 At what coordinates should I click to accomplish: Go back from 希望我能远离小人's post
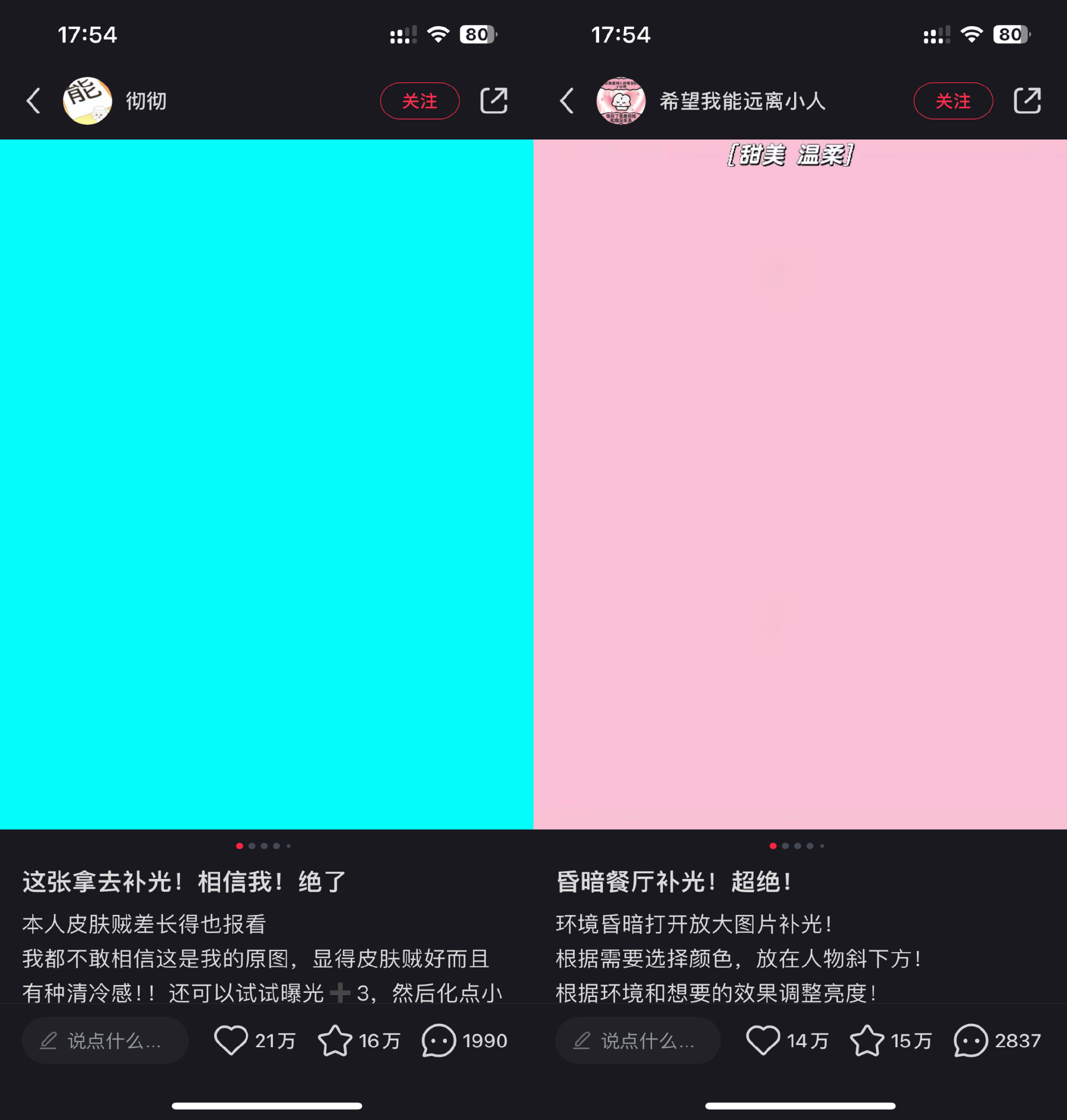(x=567, y=101)
